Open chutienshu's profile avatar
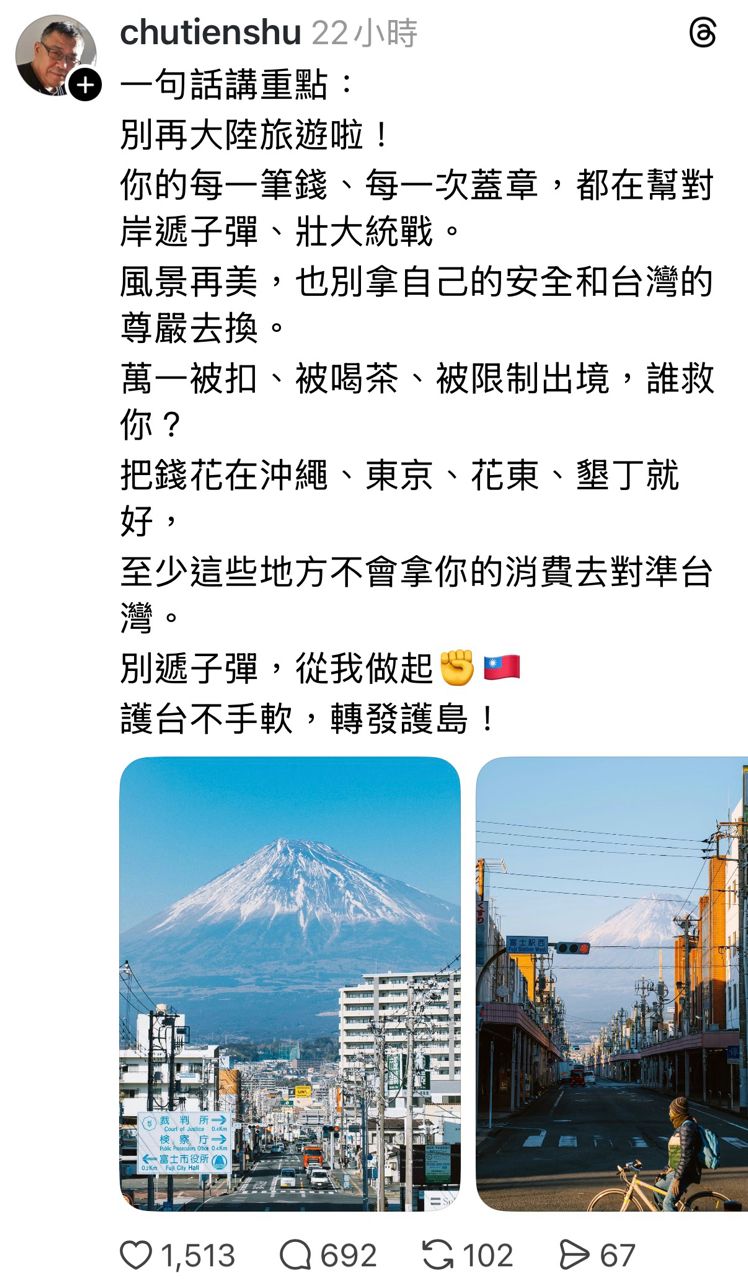Screen dimensions: 748x1280 coord(55,55)
